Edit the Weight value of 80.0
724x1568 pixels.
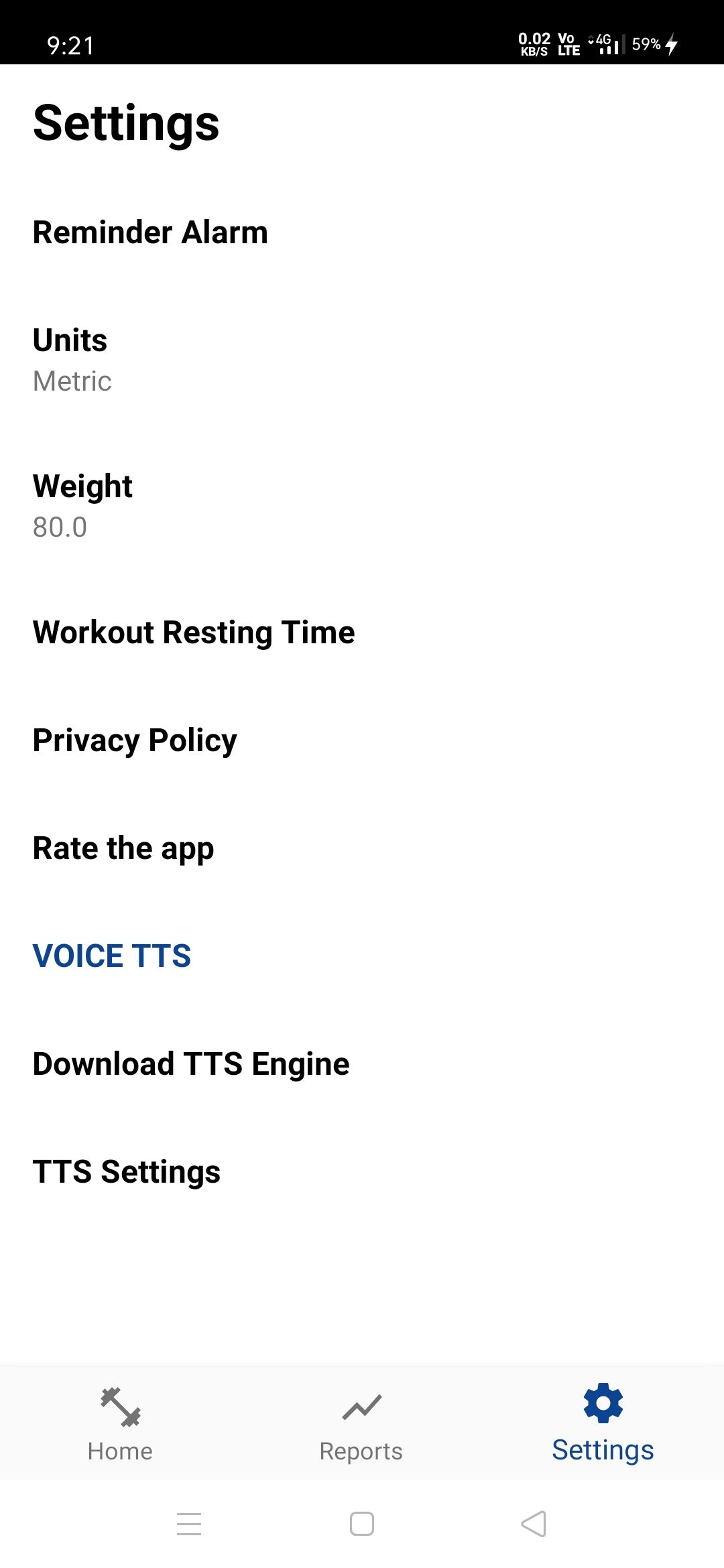click(362, 506)
